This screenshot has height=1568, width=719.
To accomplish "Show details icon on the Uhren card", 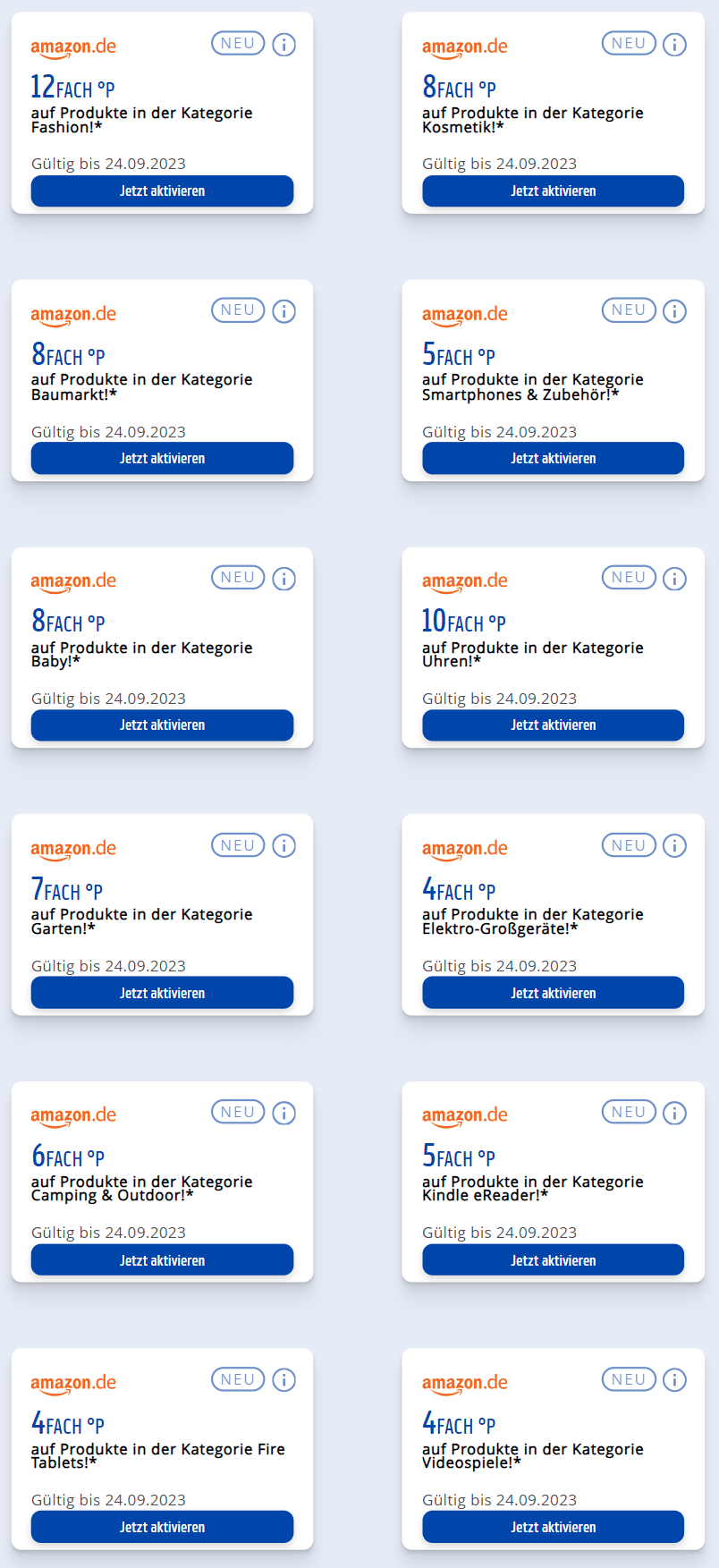I will 674,579.
